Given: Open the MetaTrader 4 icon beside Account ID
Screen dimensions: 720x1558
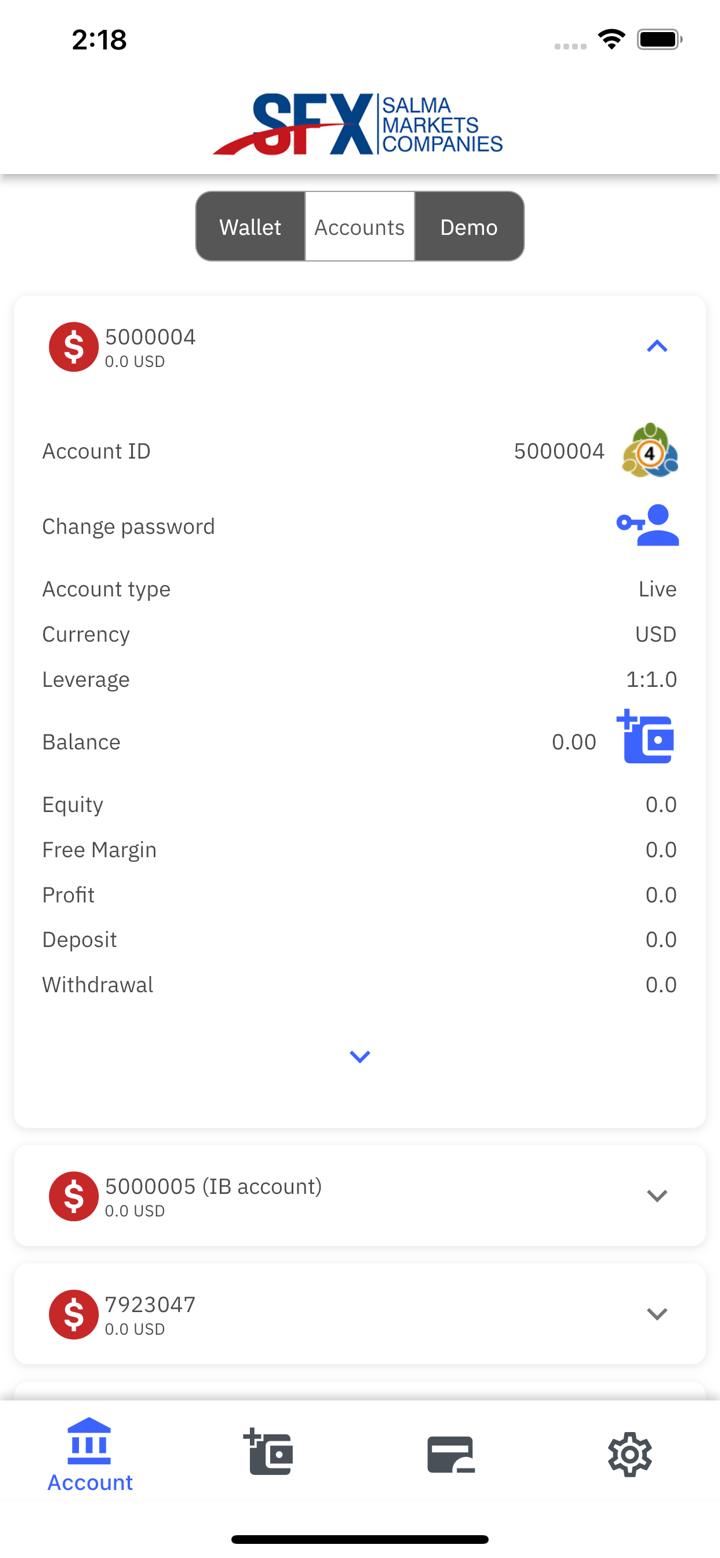Looking at the screenshot, I should 650,451.
